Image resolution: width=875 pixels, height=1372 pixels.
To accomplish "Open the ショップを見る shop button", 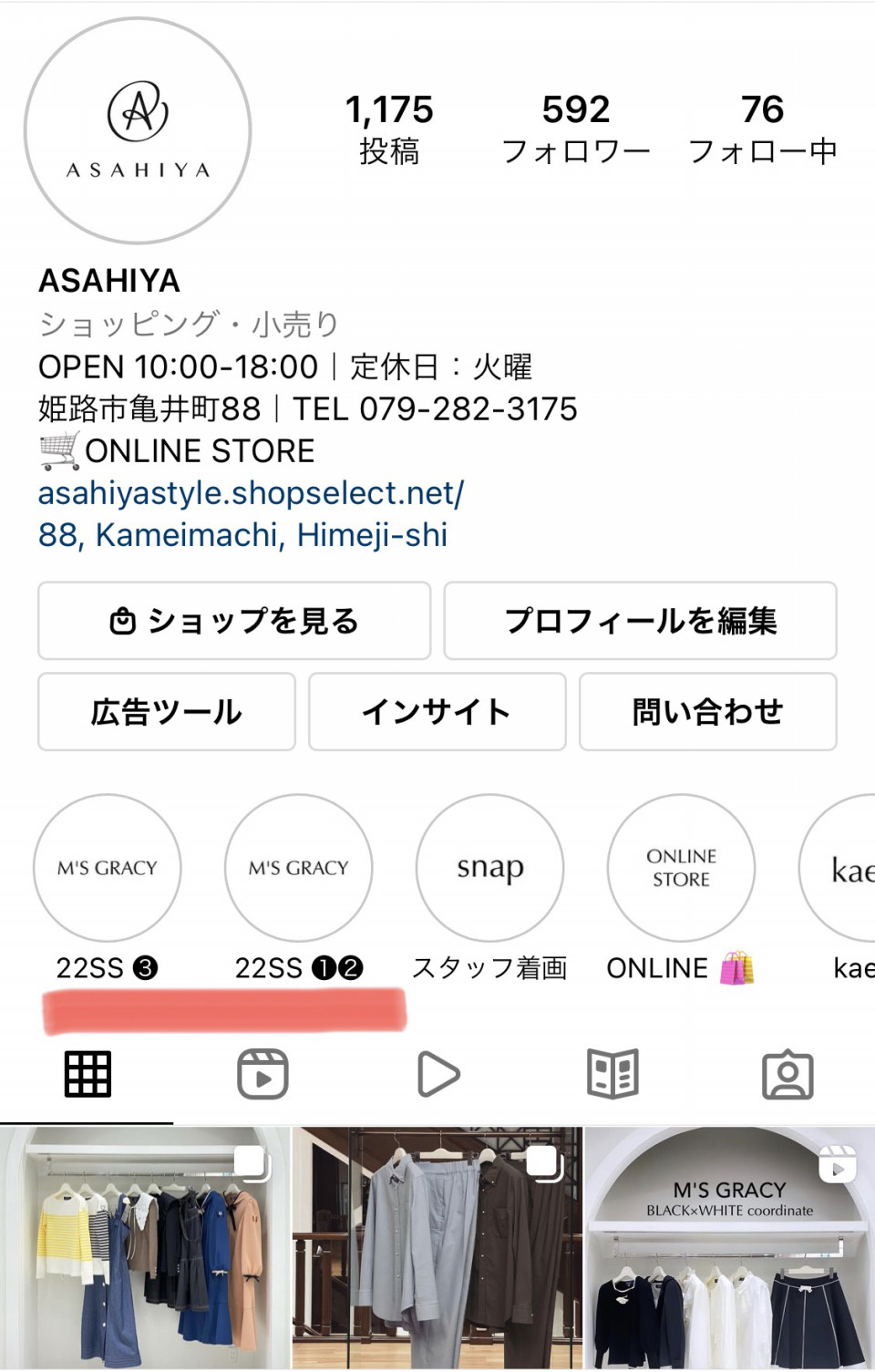I will pos(233,621).
